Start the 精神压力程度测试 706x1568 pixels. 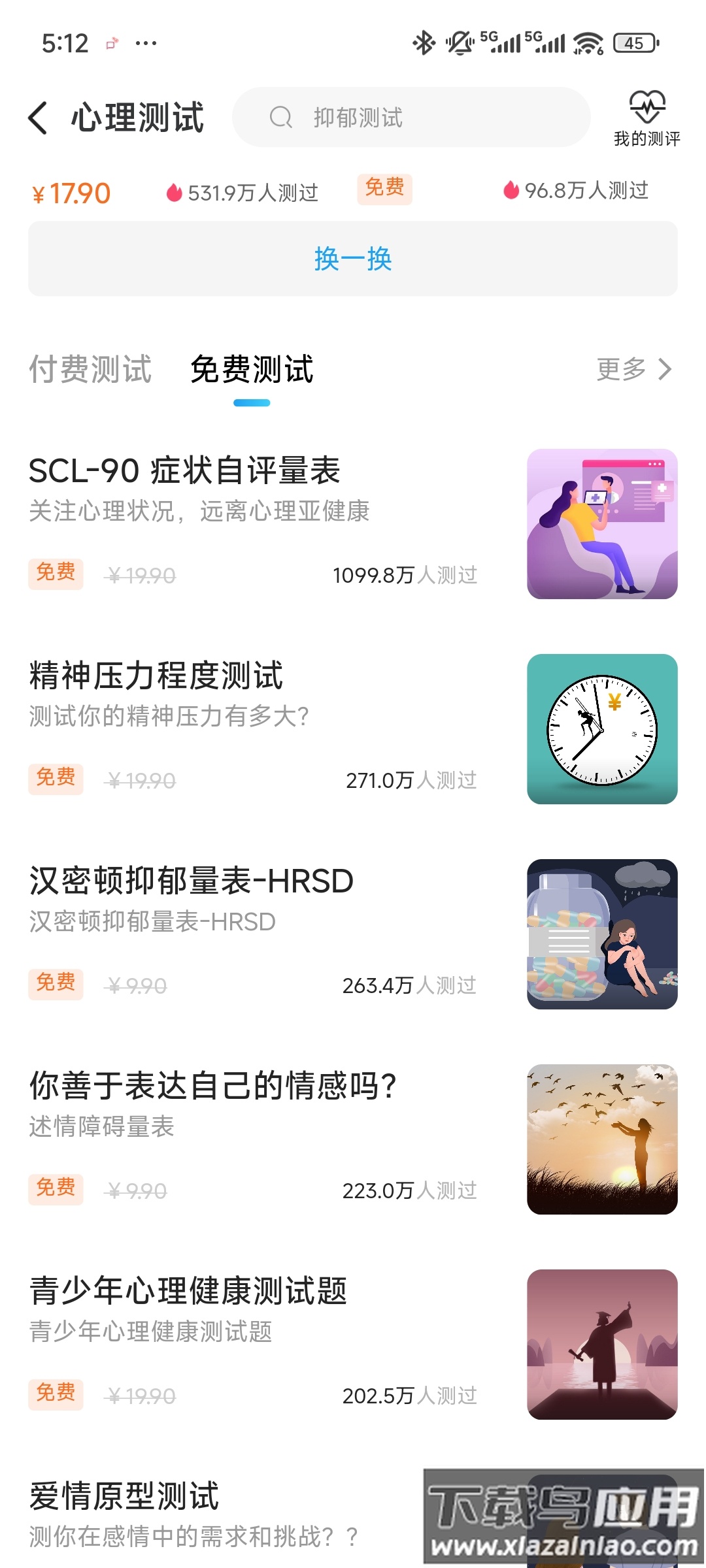(156, 676)
